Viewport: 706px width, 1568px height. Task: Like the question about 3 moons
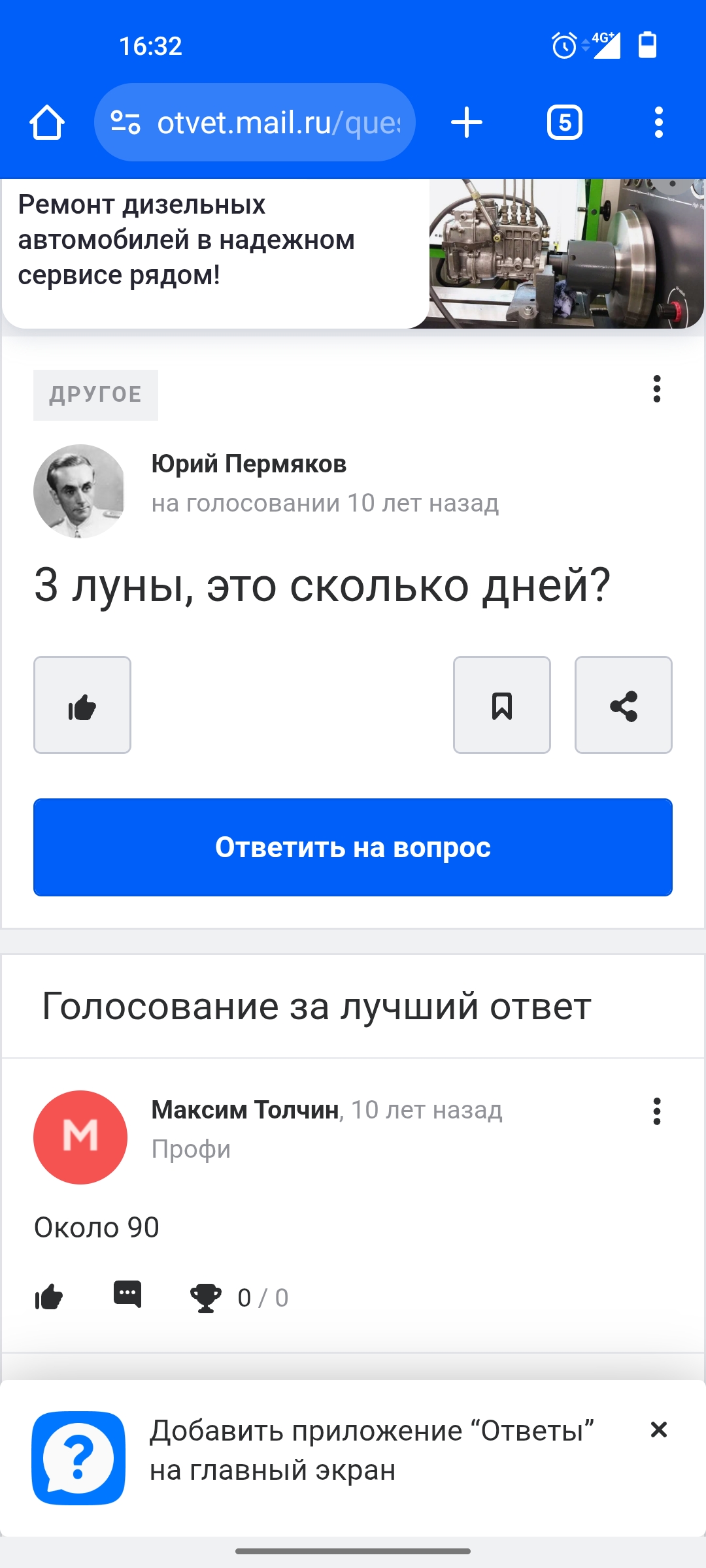(82, 705)
